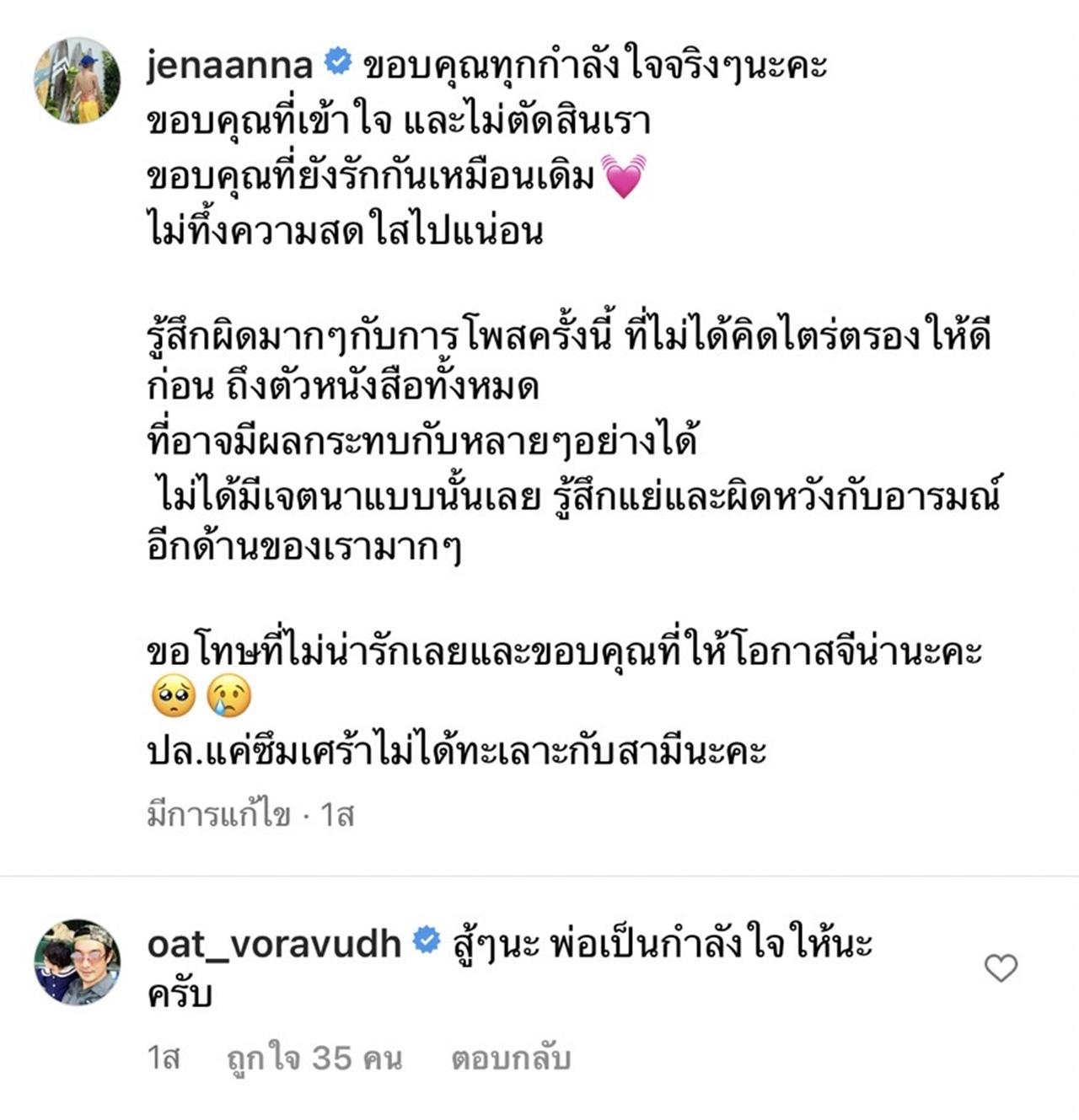The image size is (1079, 1120).
Task: Like oat_voravudh's comment
Action: tap(1001, 968)
